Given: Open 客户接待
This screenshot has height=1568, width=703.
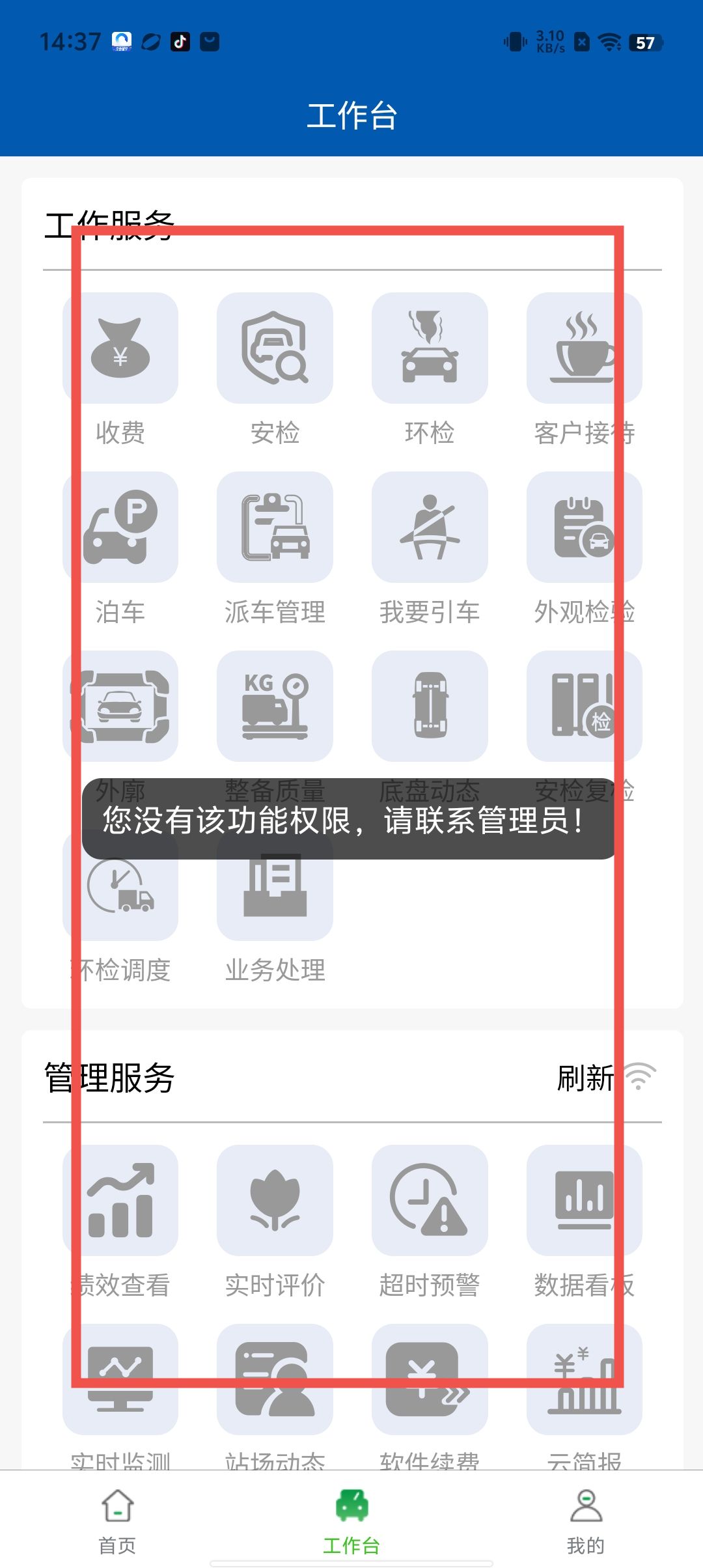Looking at the screenshot, I should [x=584, y=348].
